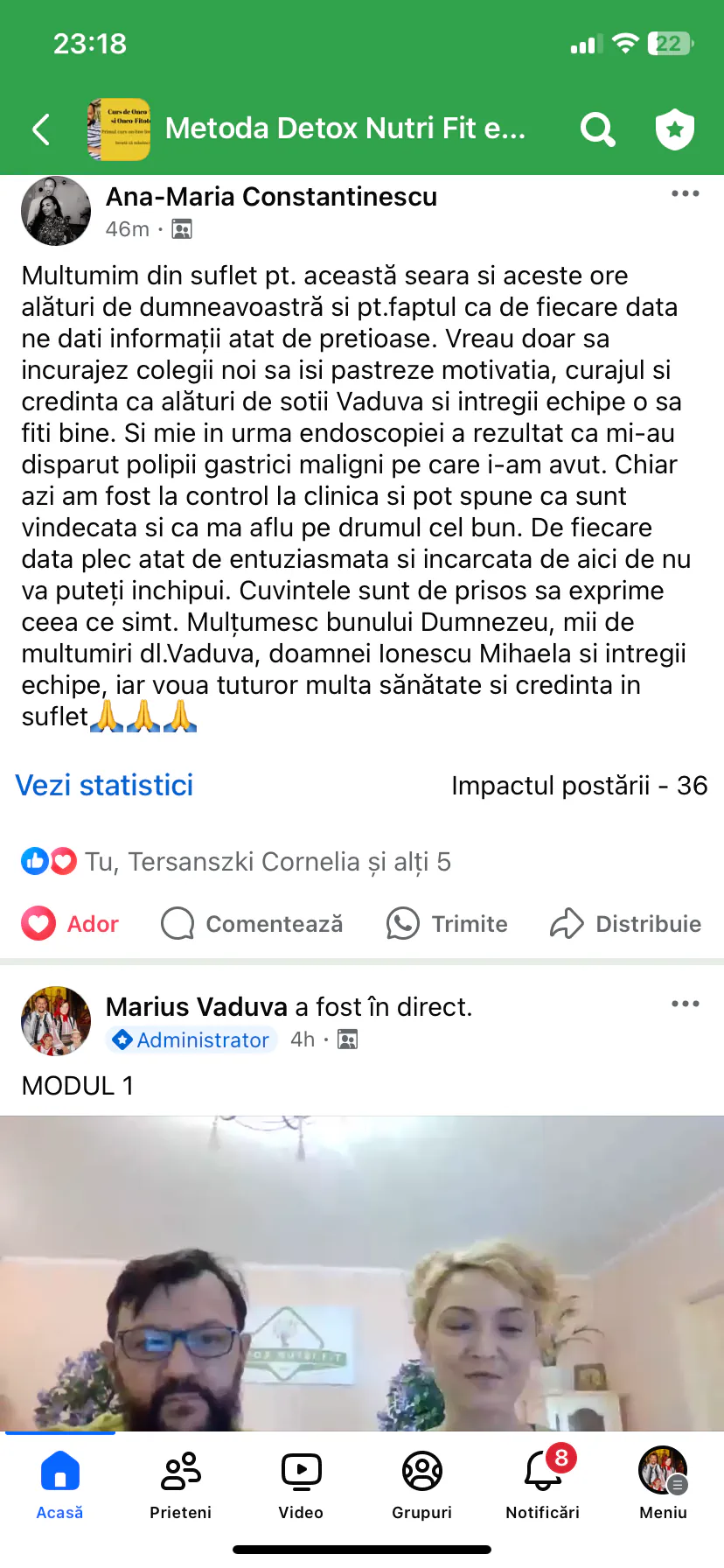
Task: Open Marius Vaduva's profile
Action: (x=196, y=1007)
